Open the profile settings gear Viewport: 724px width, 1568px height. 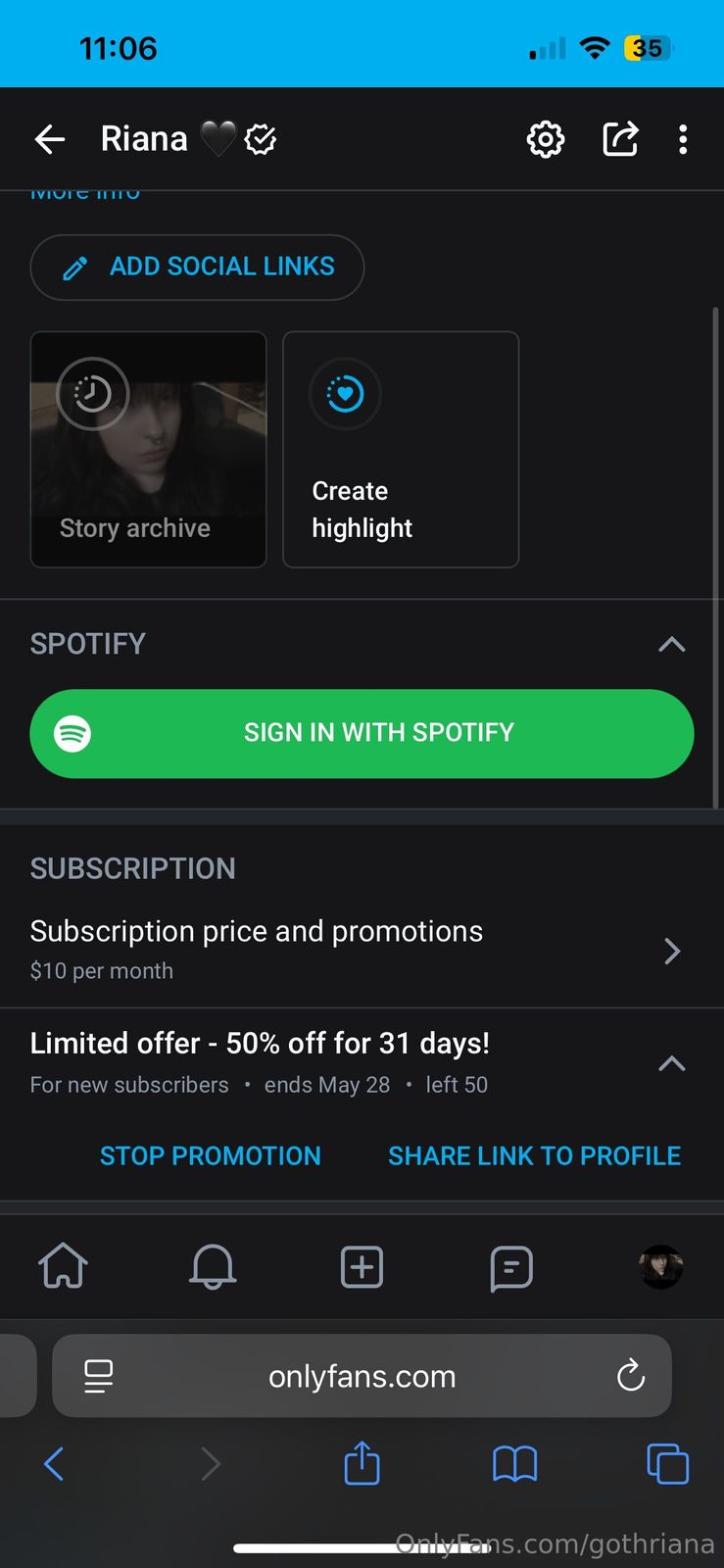546,140
